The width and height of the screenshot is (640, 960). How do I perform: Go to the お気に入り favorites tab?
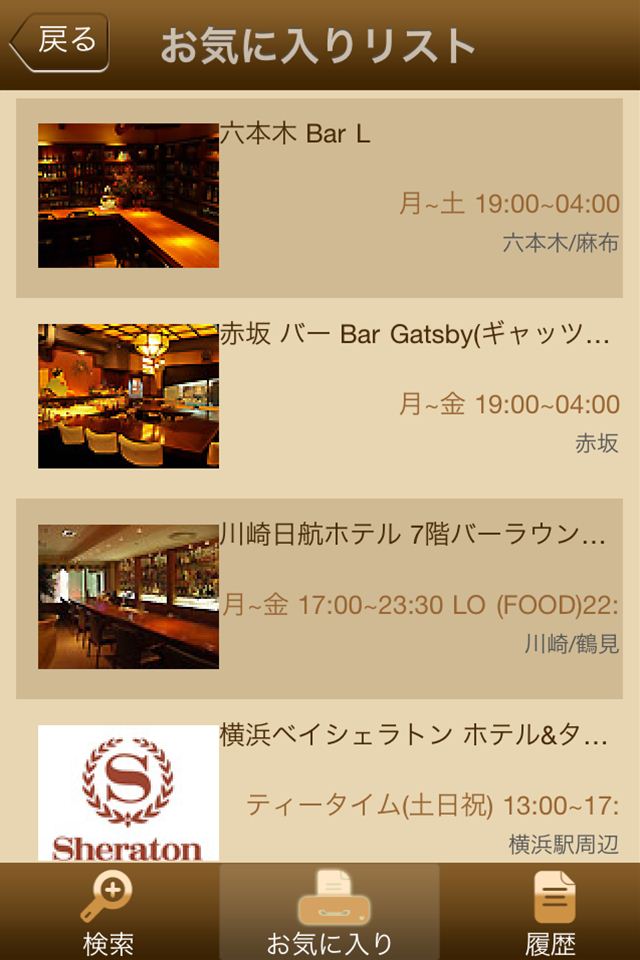[329, 912]
